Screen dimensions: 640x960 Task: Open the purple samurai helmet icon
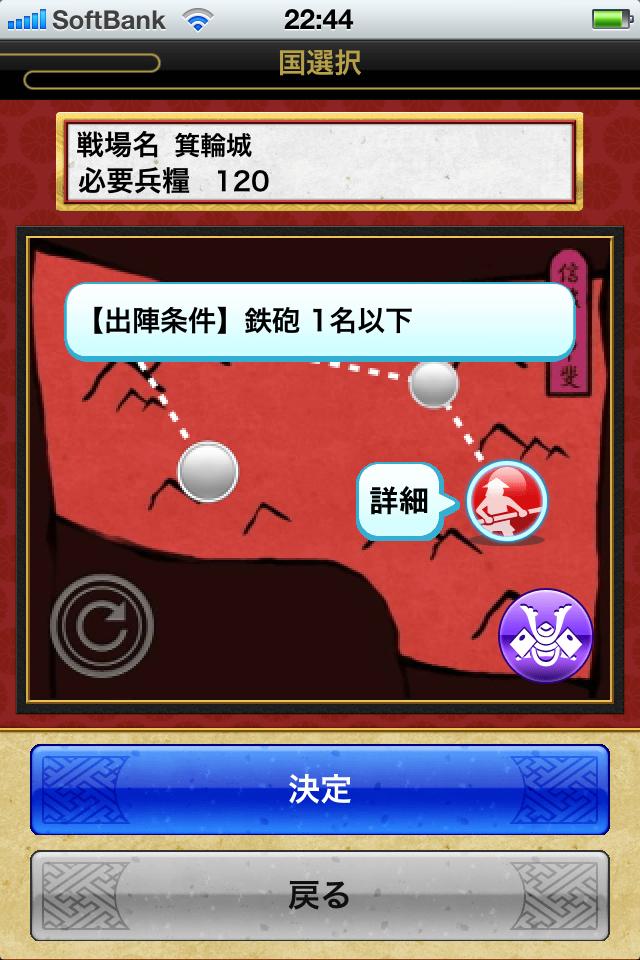coord(546,636)
